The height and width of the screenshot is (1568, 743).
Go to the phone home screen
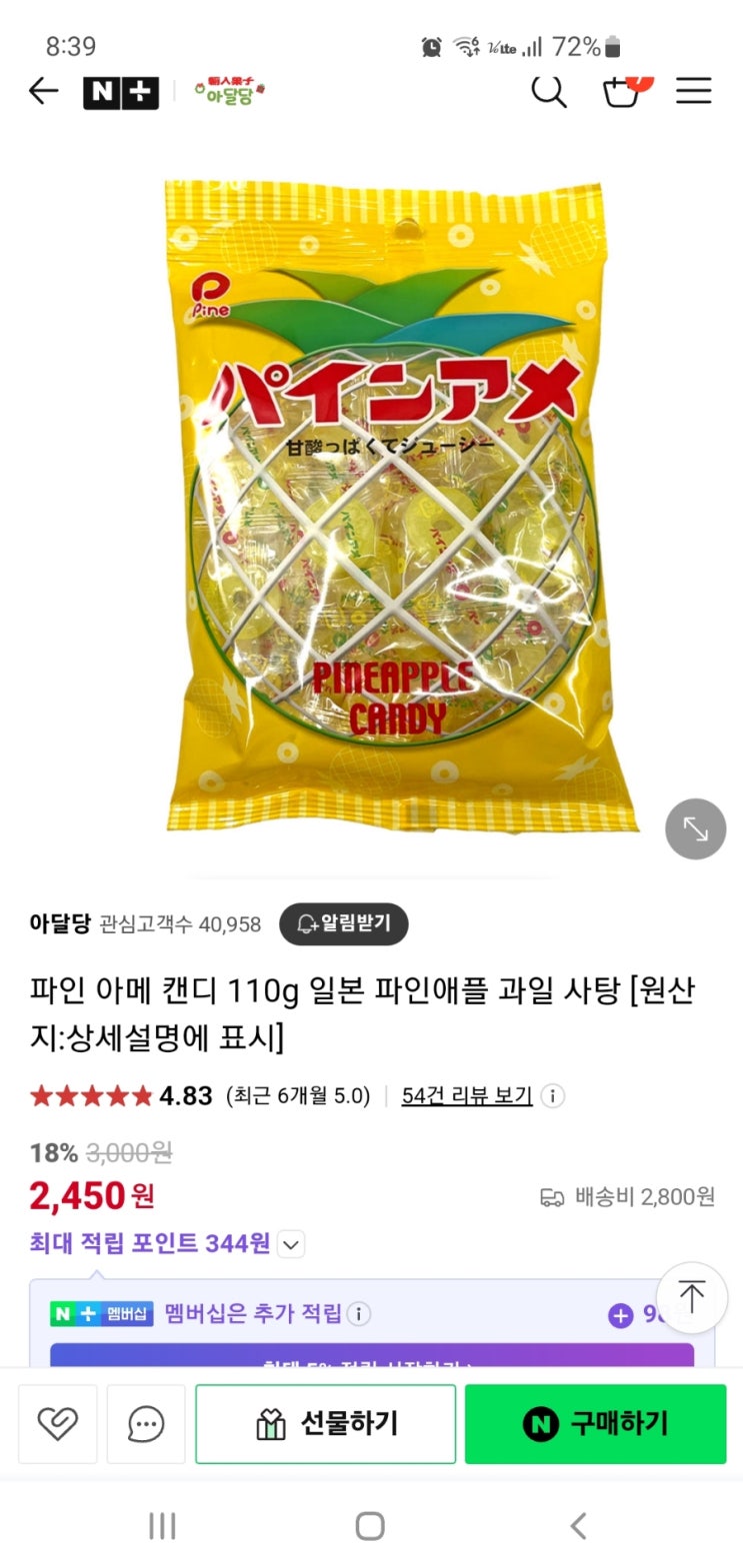pyautogui.click(x=370, y=1526)
